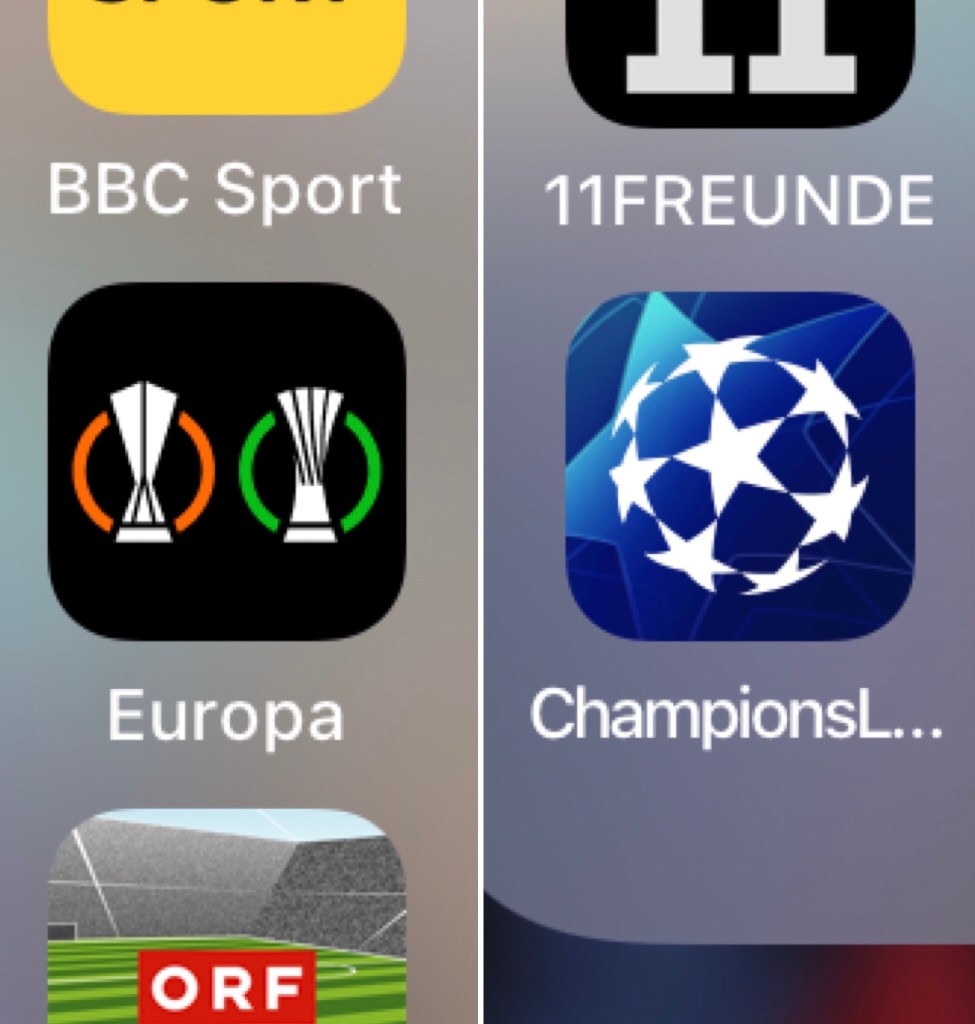Viewport: 975px width, 1024px height.
Task: Open the Europa app
Action: tap(227, 461)
